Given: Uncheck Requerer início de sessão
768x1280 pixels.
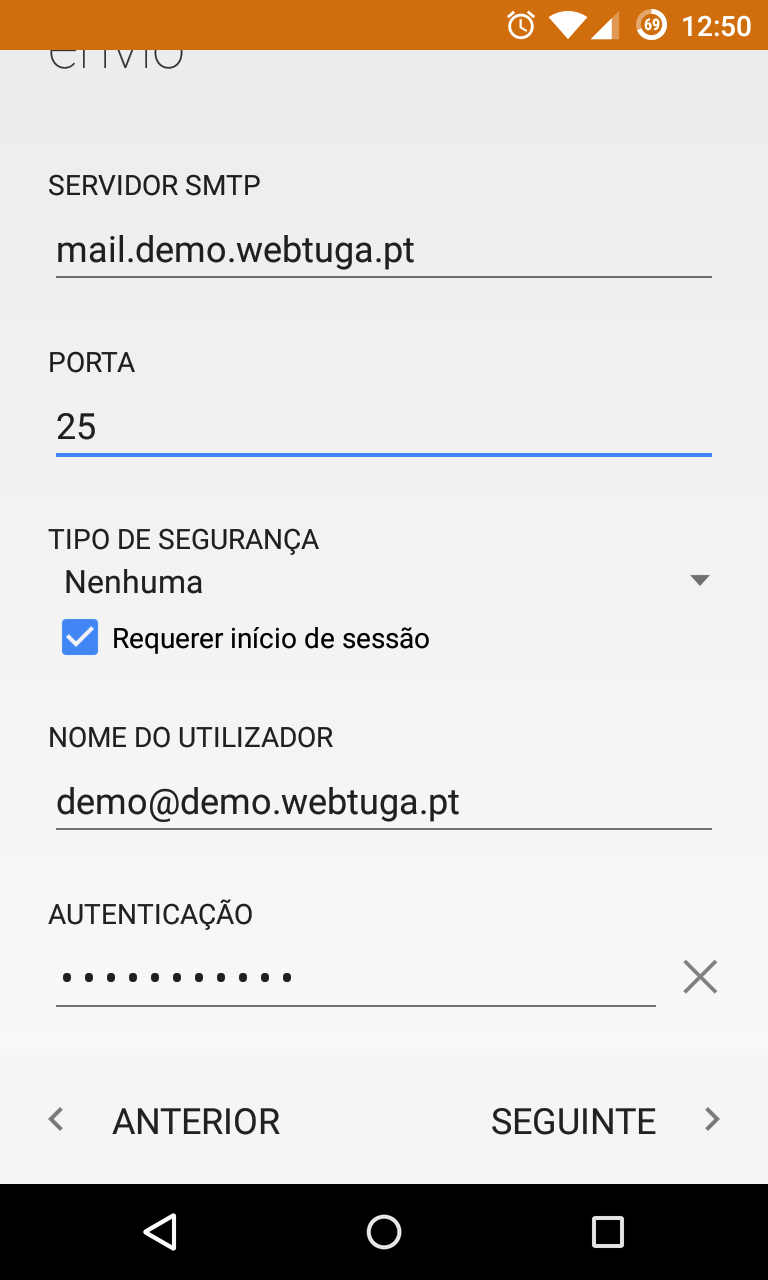Looking at the screenshot, I should 80,638.
